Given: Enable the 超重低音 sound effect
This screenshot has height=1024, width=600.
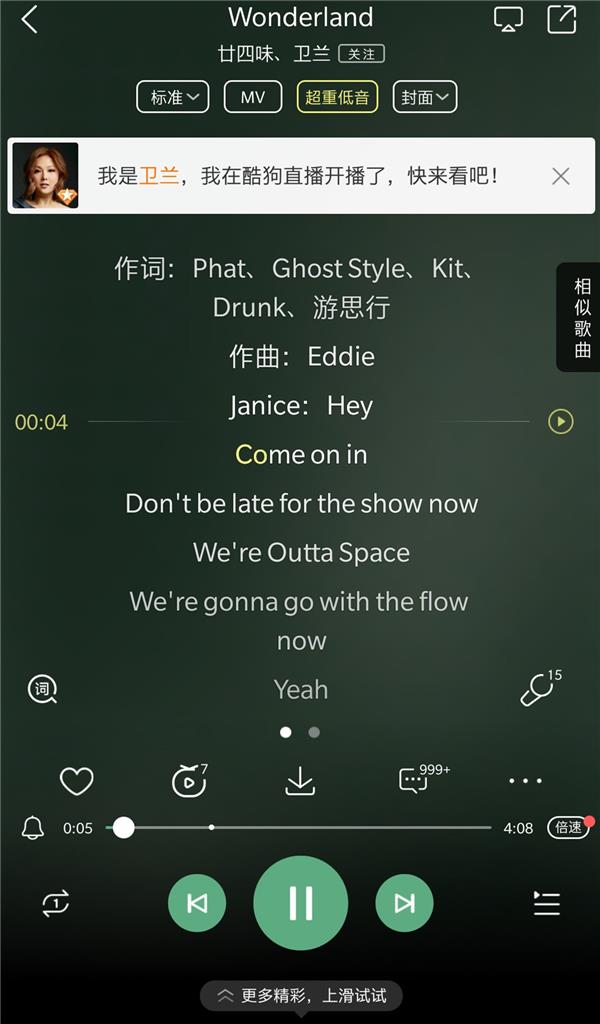Looking at the screenshot, I should [x=337, y=97].
